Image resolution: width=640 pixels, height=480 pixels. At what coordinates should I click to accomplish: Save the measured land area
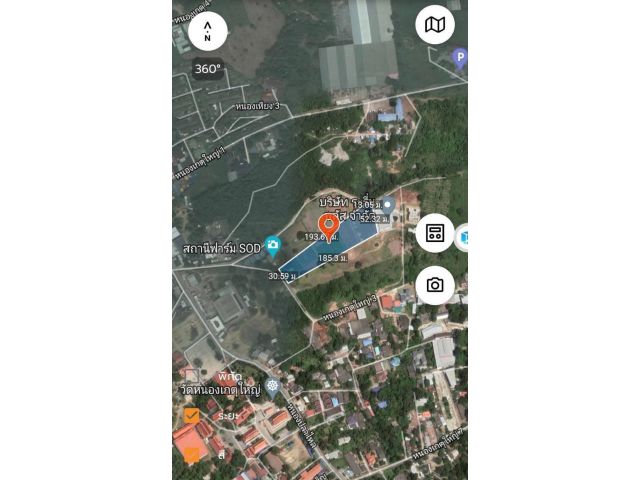(435, 233)
